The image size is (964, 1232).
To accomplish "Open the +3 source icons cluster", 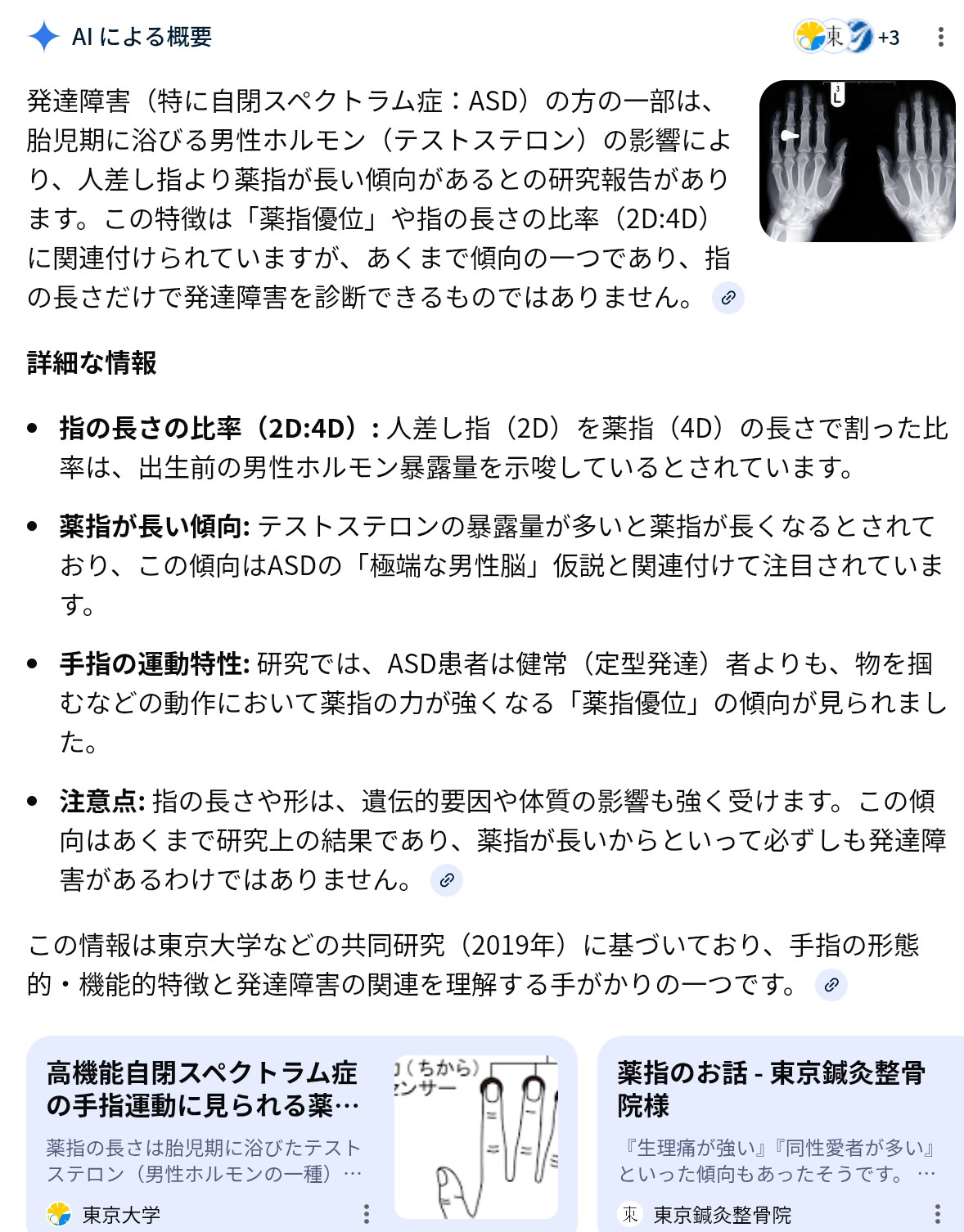I will click(847, 37).
